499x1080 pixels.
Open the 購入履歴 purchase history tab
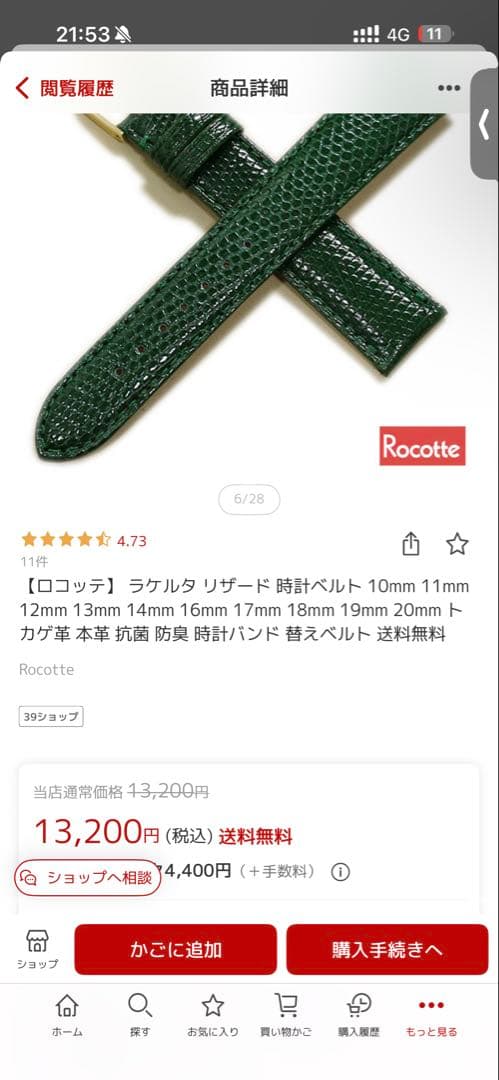pos(358,1015)
